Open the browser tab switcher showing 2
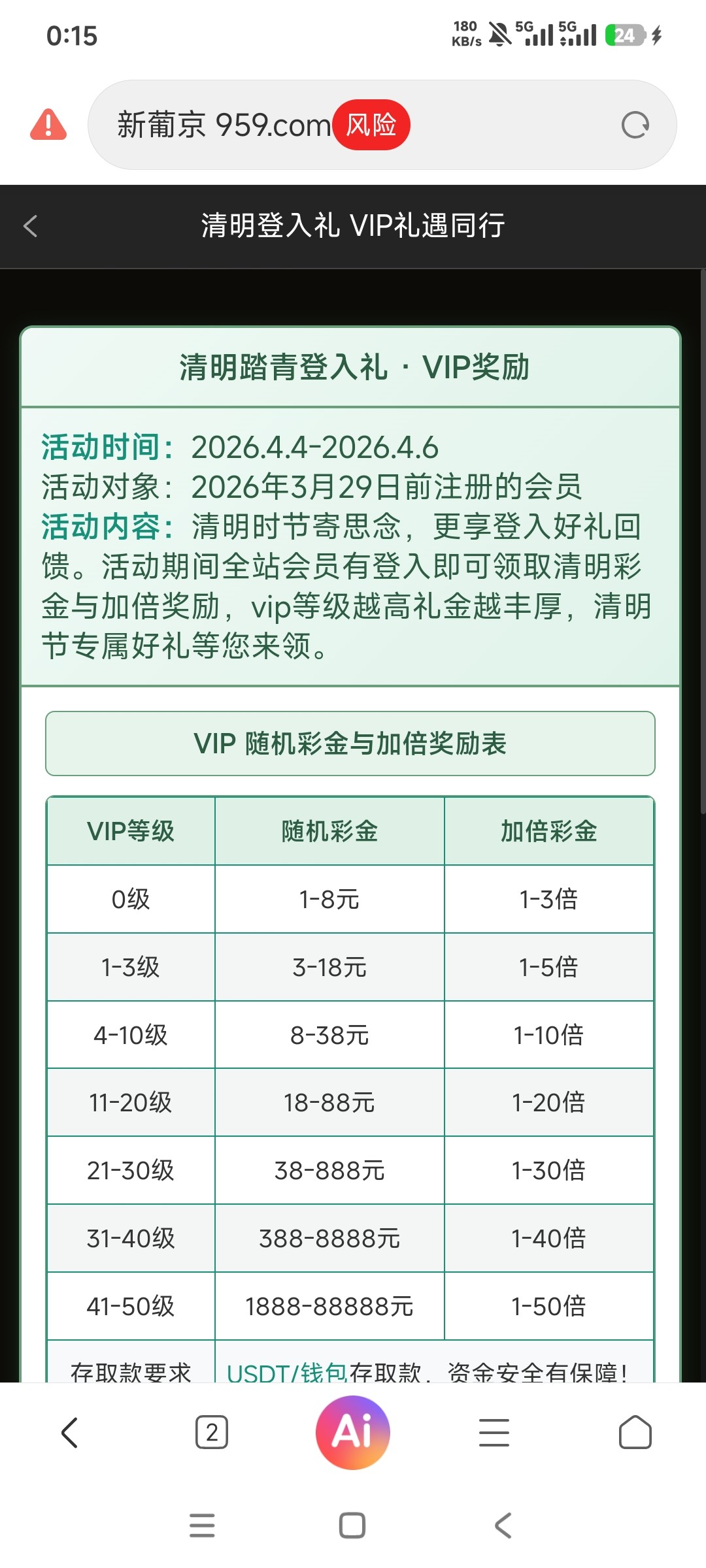Image resolution: width=706 pixels, height=1568 pixels. pyautogui.click(x=212, y=1433)
